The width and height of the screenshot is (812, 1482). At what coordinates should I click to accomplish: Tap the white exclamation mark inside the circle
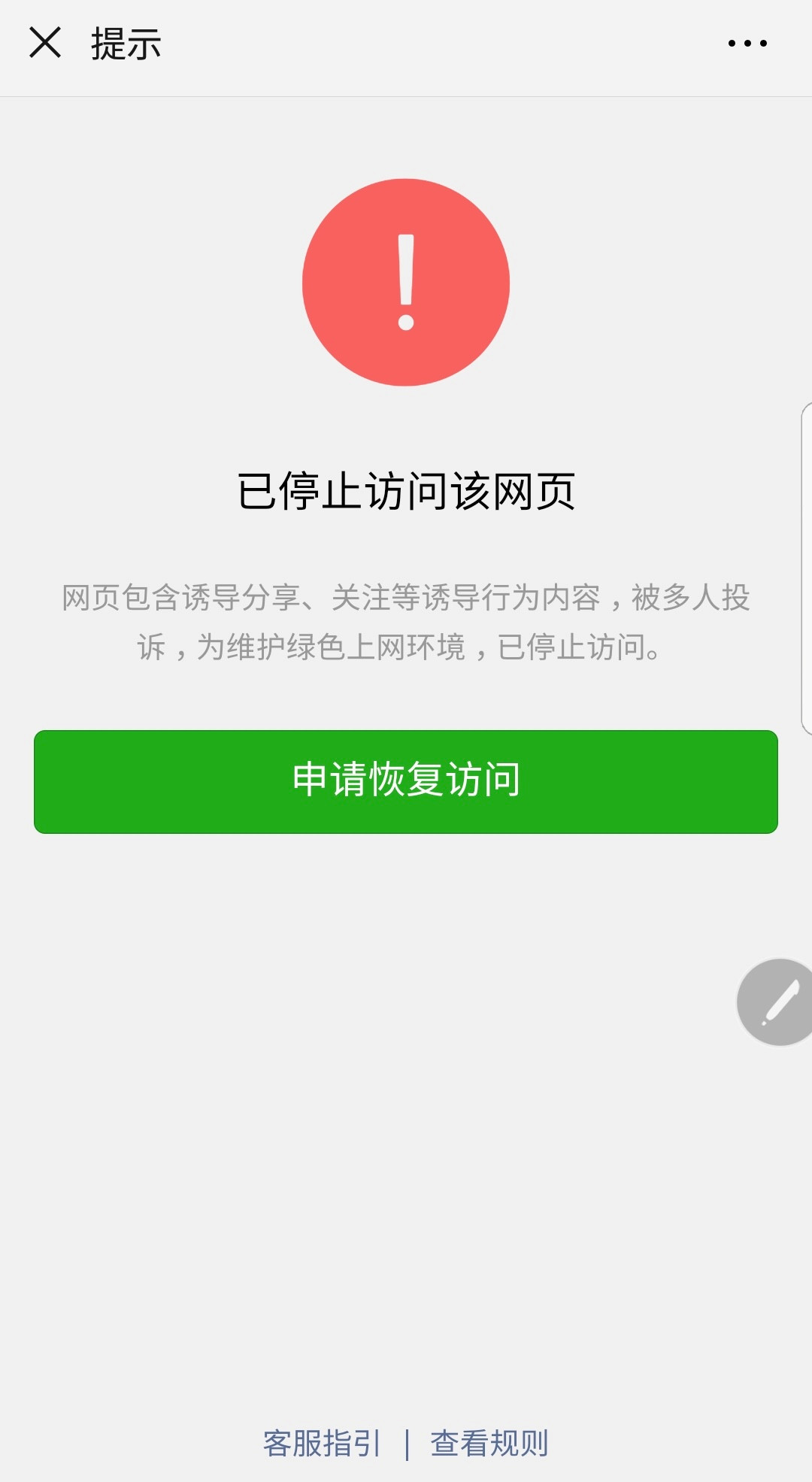click(406, 278)
